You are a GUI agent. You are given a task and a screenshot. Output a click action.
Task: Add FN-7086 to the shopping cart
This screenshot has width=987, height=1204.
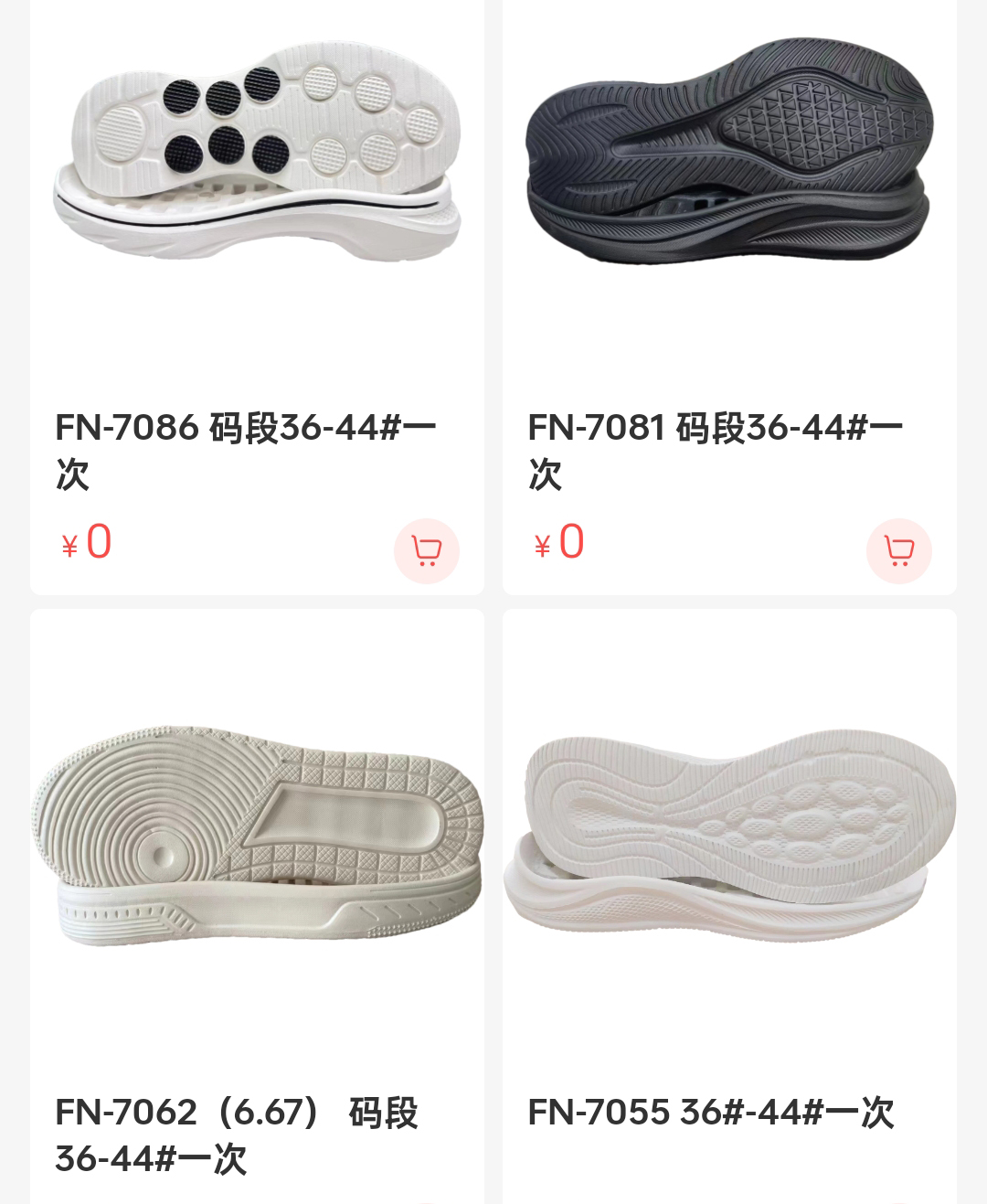click(x=426, y=551)
